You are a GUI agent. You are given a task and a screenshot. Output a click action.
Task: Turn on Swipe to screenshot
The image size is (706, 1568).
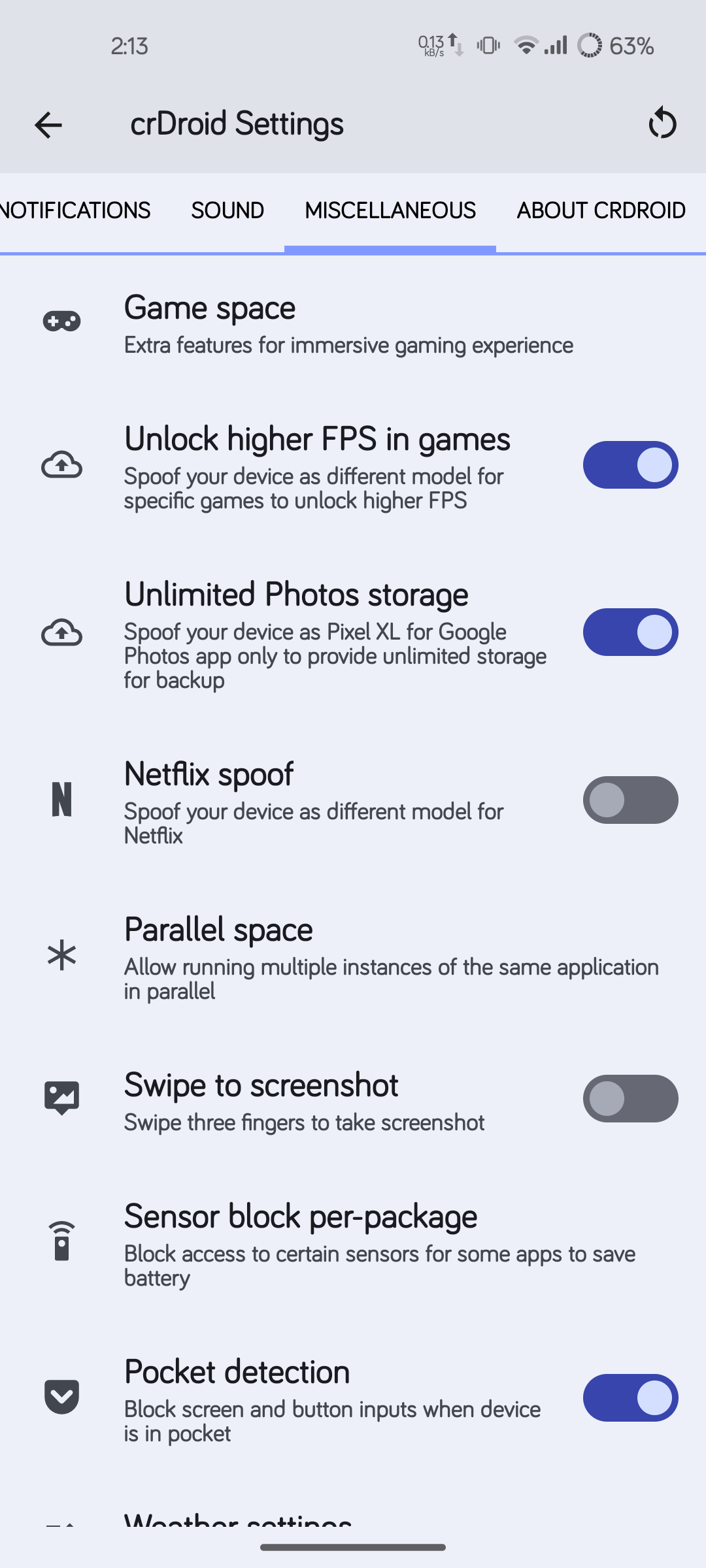point(630,1099)
